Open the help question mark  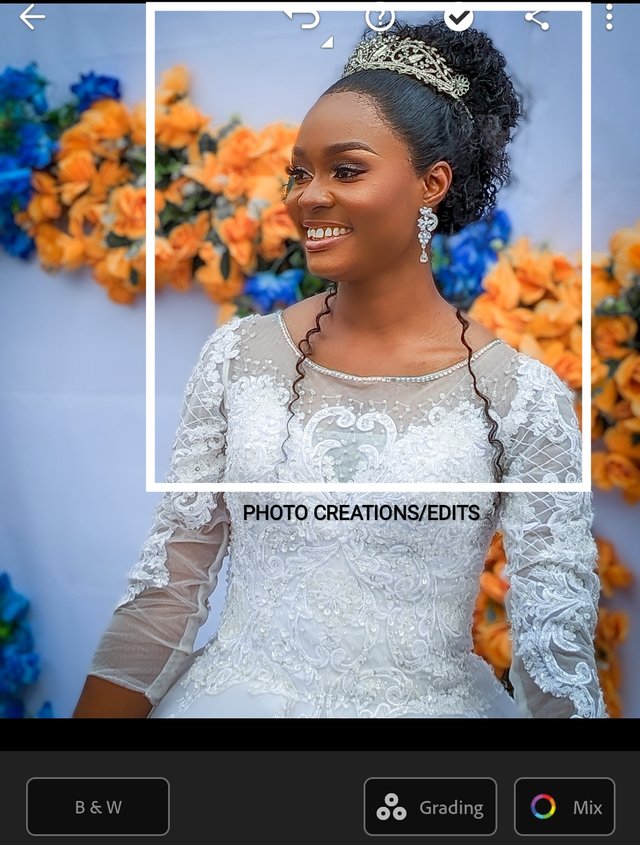click(x=380, y=17)
